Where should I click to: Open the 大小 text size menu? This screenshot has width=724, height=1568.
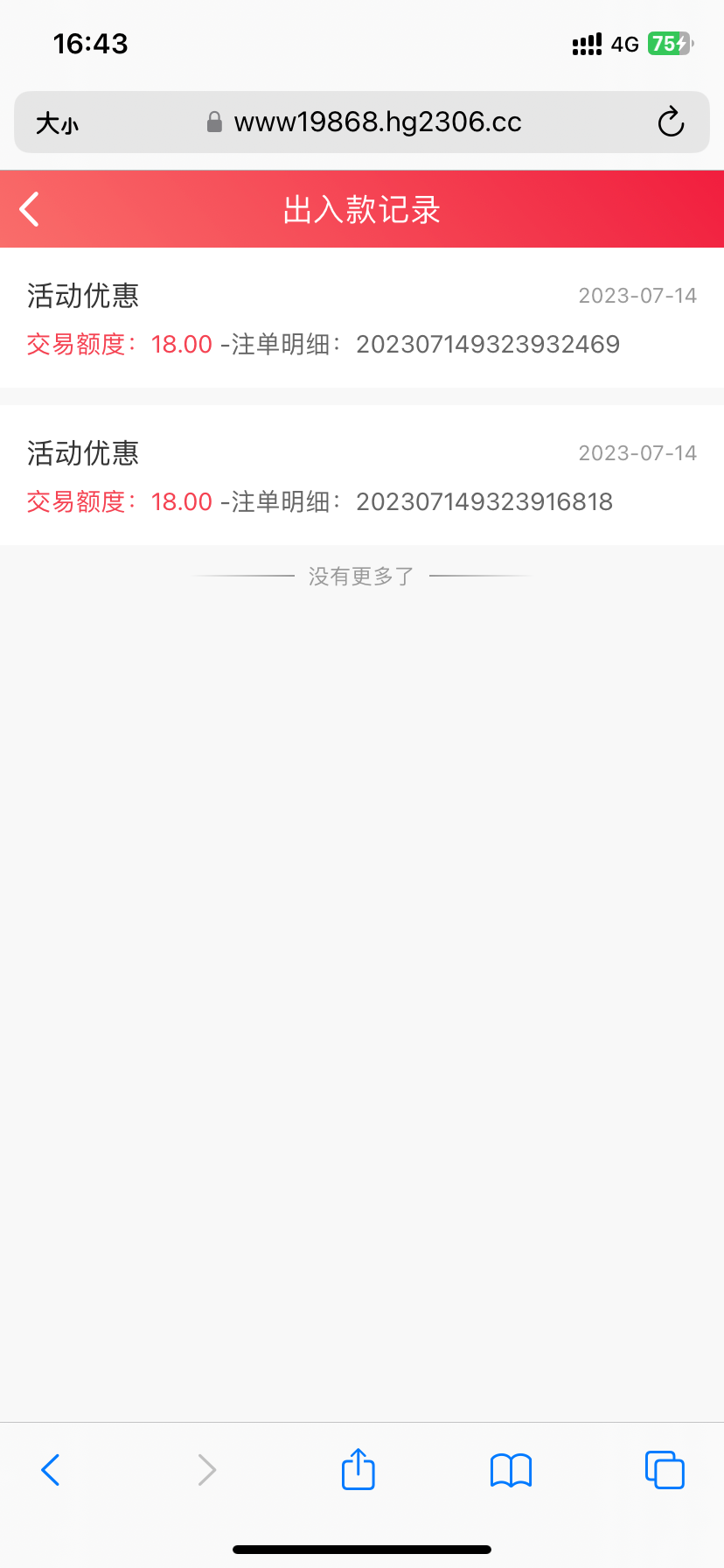click(x=57, y=123)
